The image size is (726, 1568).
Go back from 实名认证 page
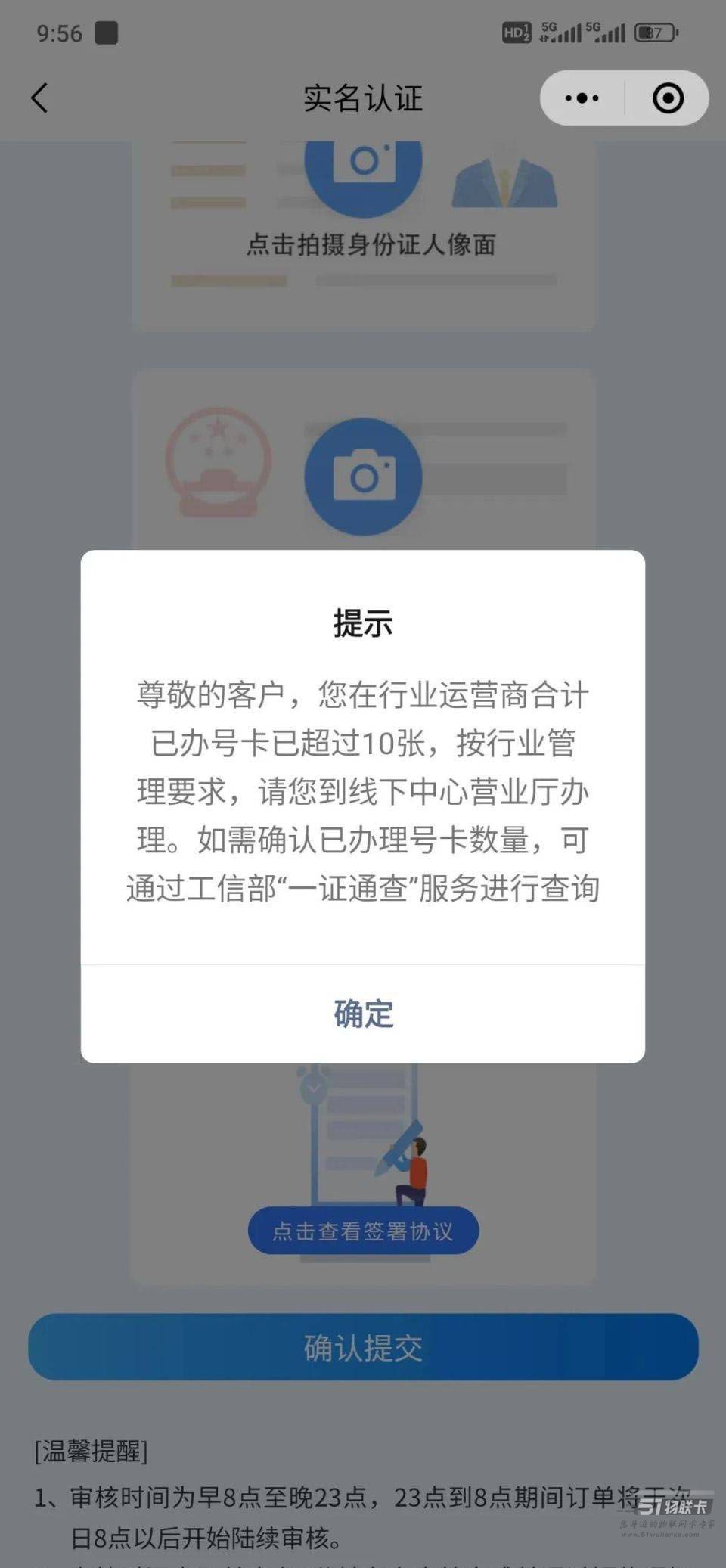point(40,98)
